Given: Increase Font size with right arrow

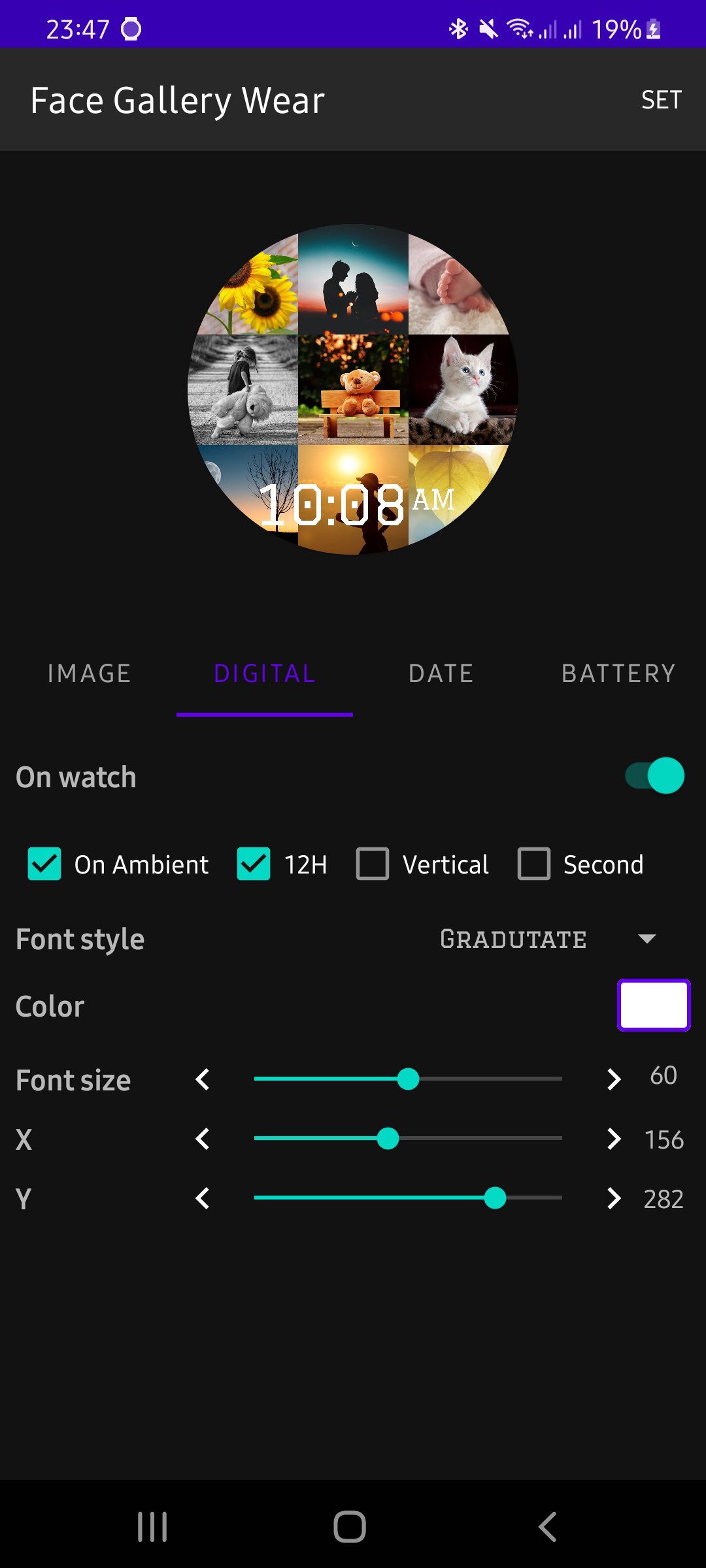Looking at the screenshot, I should 613,1079.
